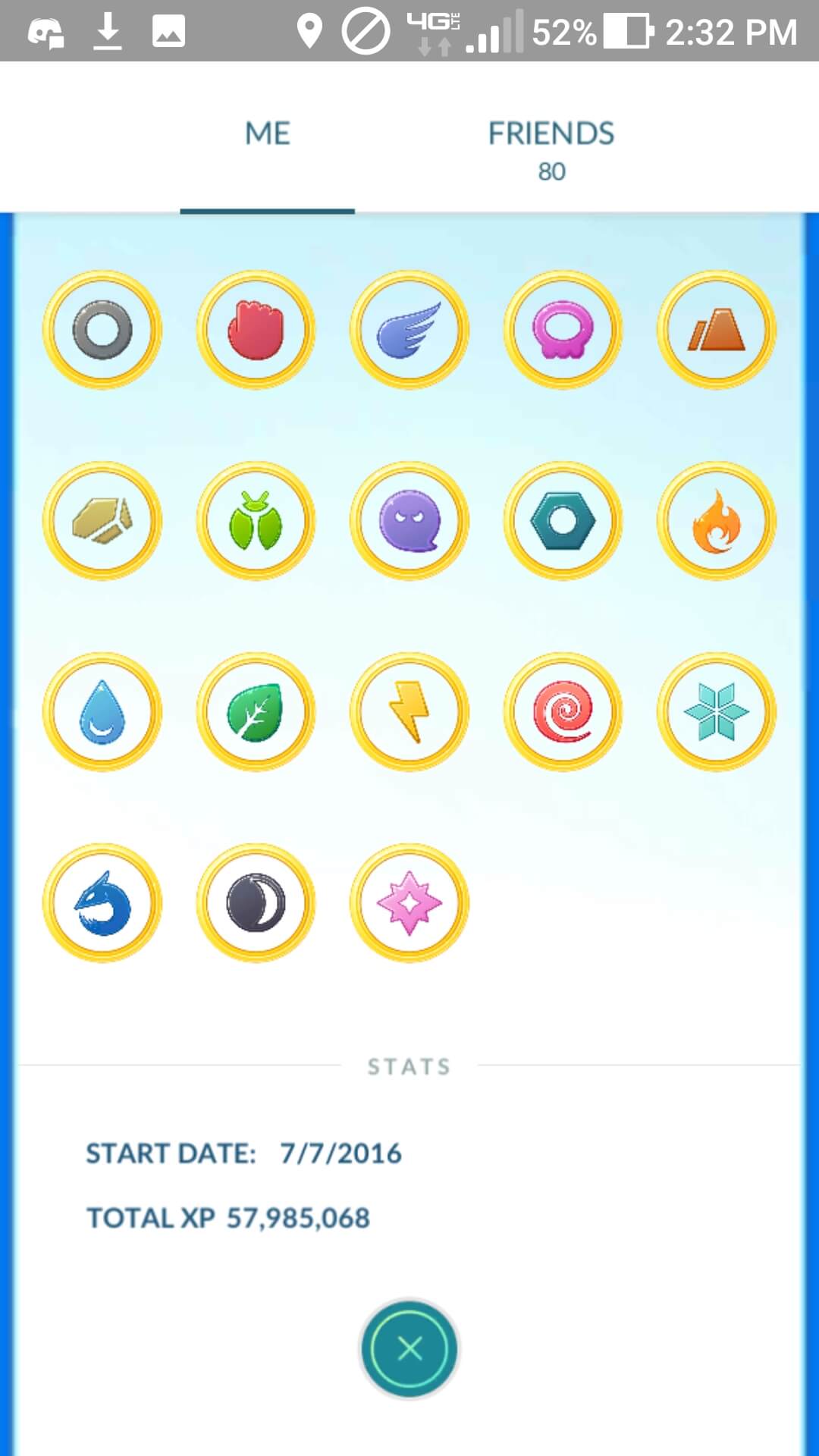This screenshot has width=819, height=1456.
Task: Tap the Ground type medal
Action: pyautogui.click(x=717, y=330)
